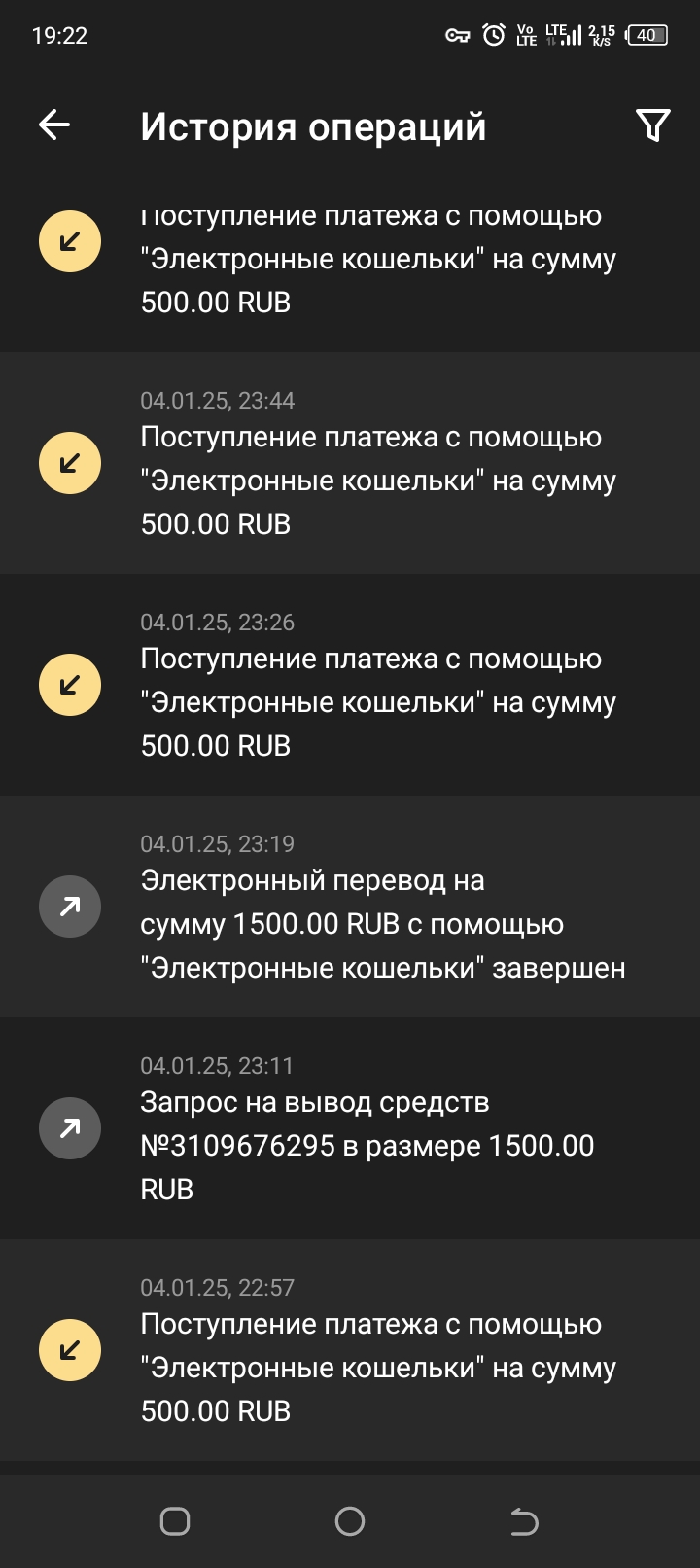
Task: Tap the topmost incoming payment circle icon
Action: coord(69,240)
